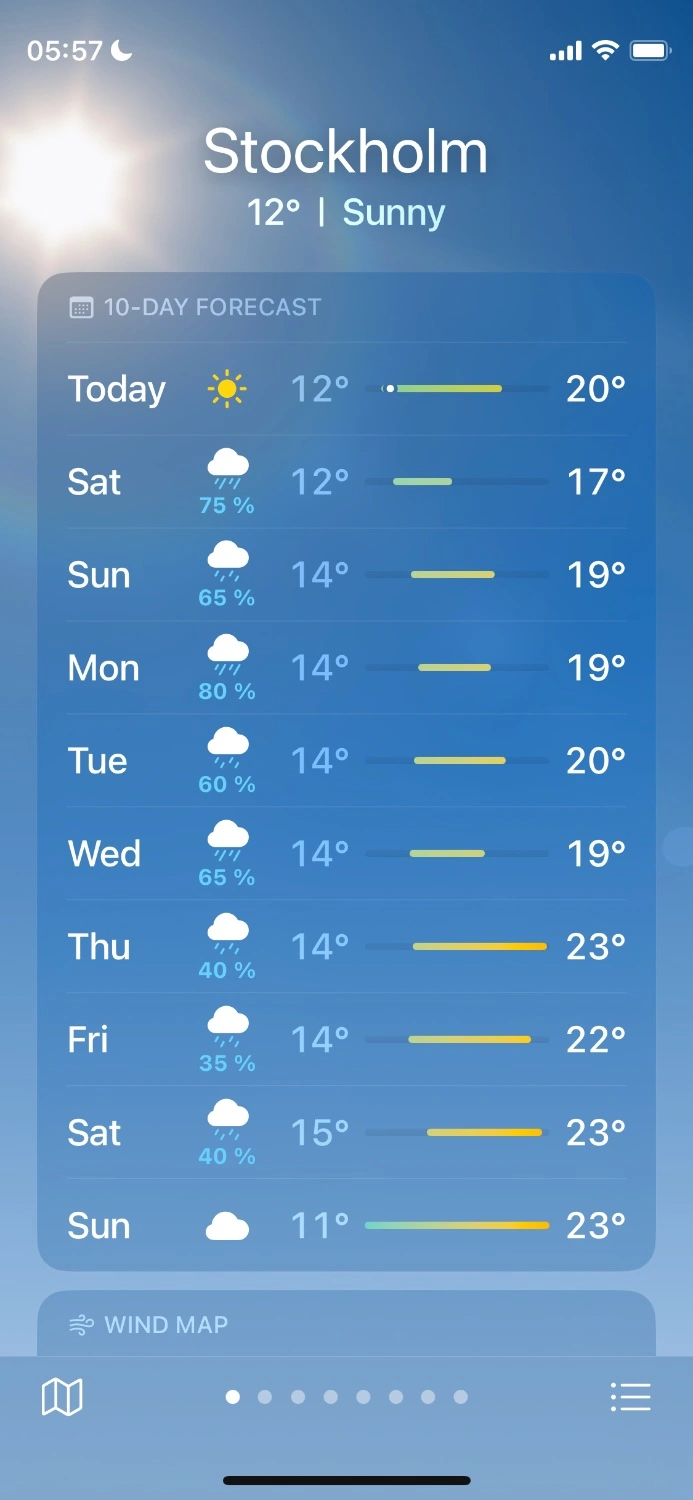
Task: Open the saved locations list
Action: (x=630, y=1397)
